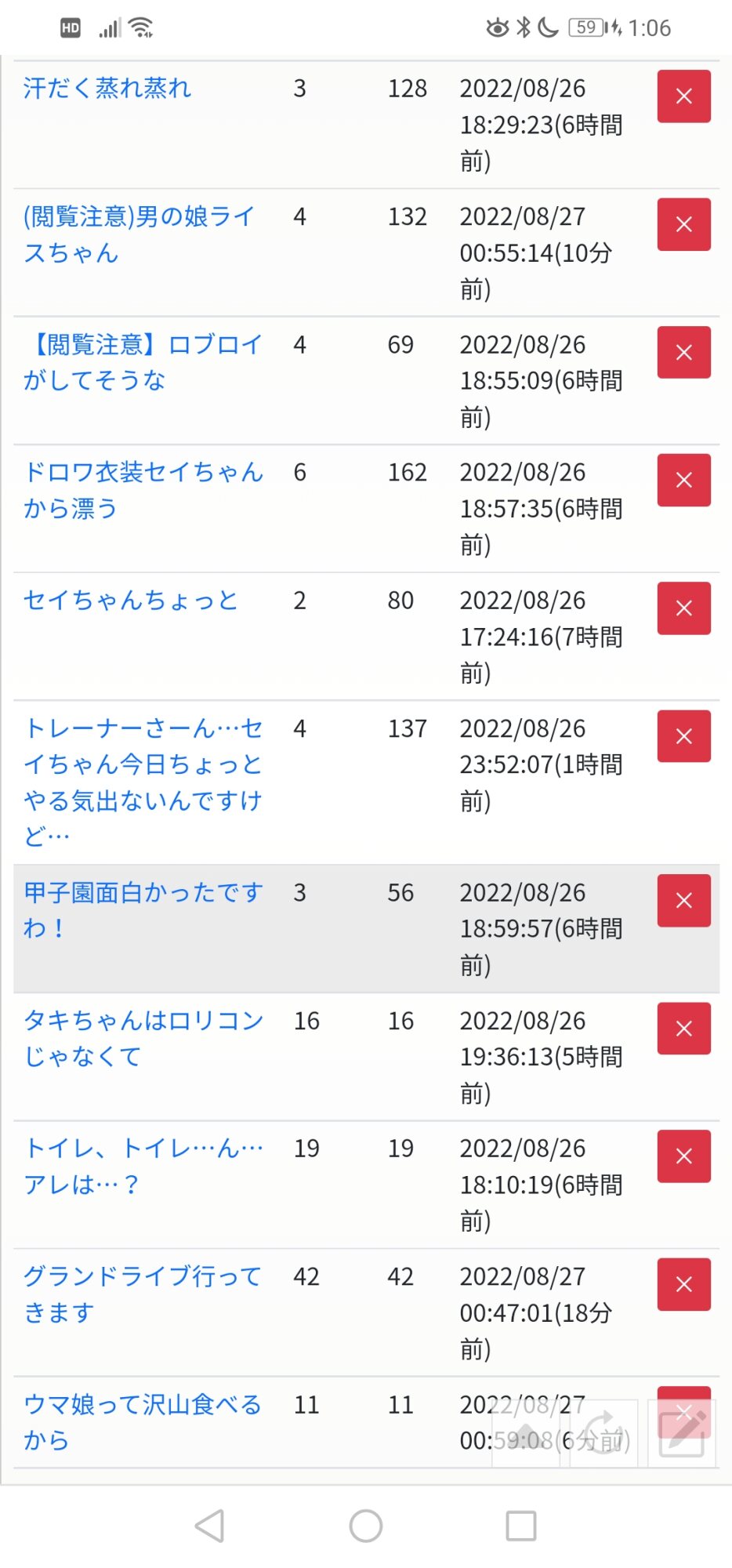Remove ドロワ衣装セイちゃんから漂う via the red X

(683, 480)
